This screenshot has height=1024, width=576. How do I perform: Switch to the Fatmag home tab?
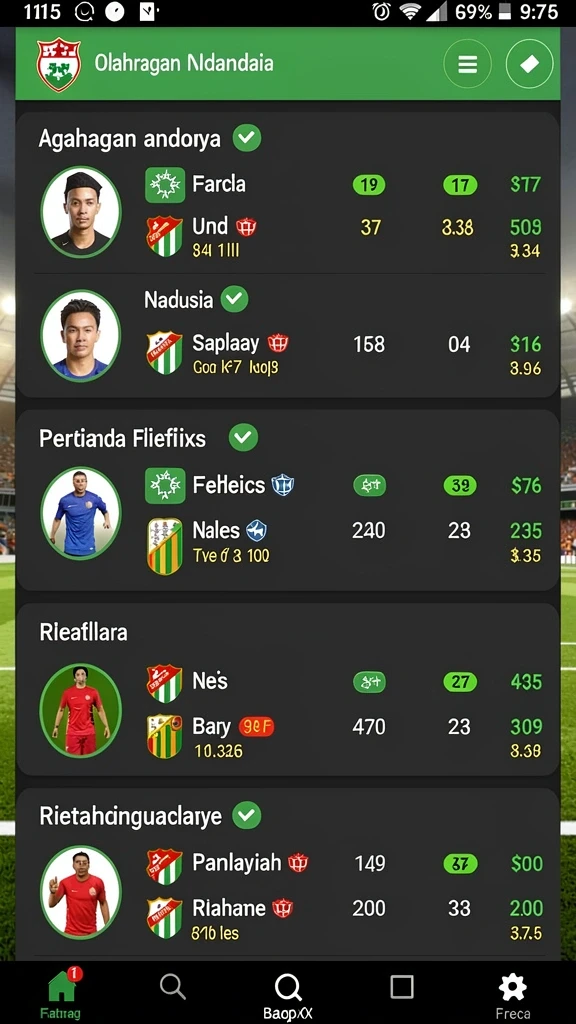click(61, 993)
